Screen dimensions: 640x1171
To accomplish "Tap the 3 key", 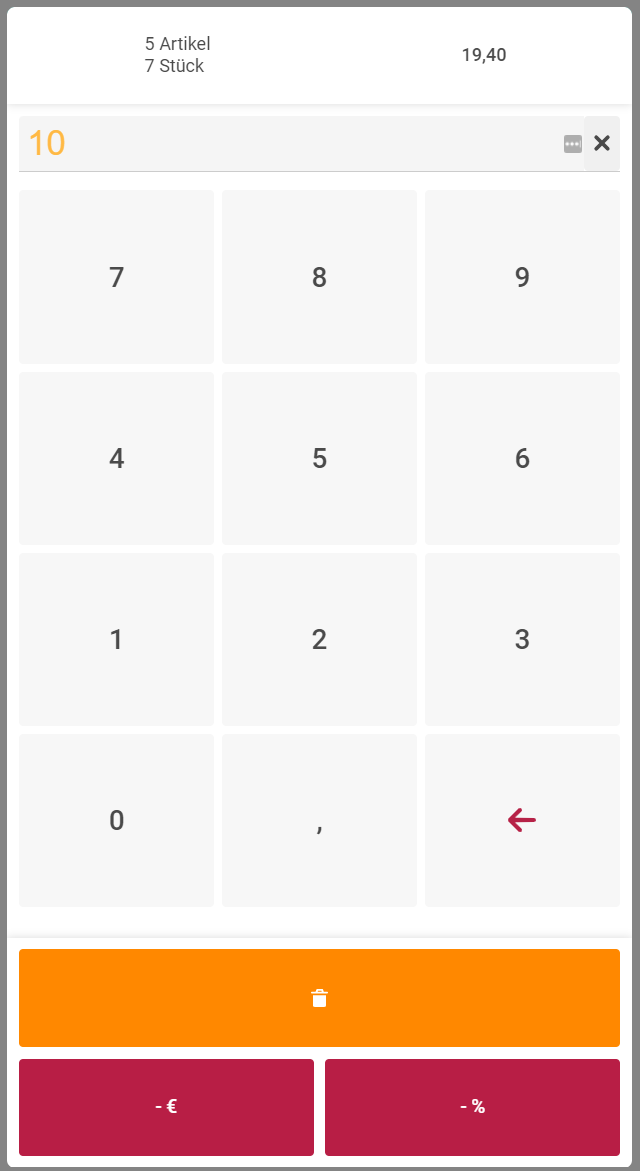I will click(522, 639).
